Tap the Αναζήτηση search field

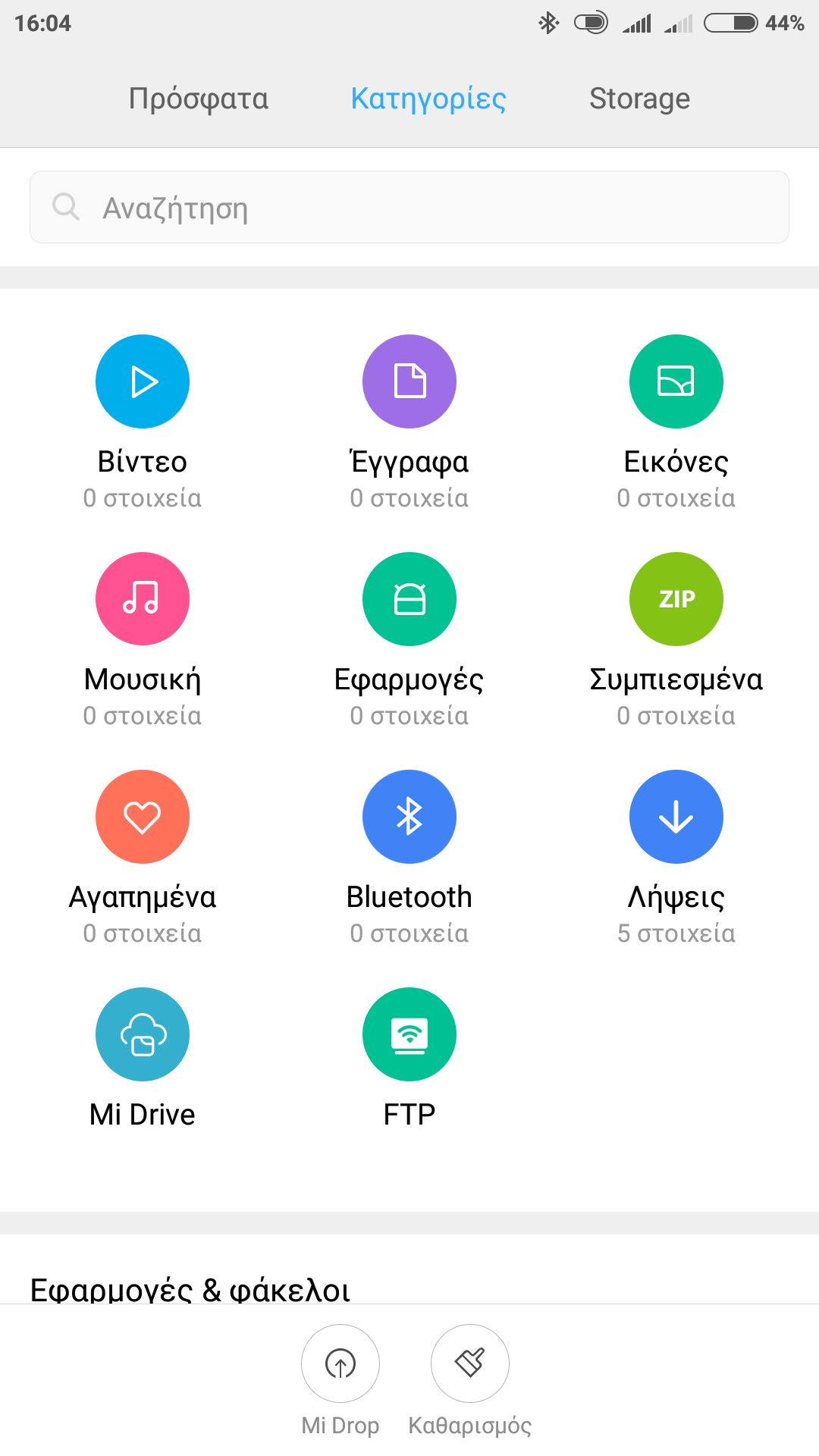click(x=409, y=207)
